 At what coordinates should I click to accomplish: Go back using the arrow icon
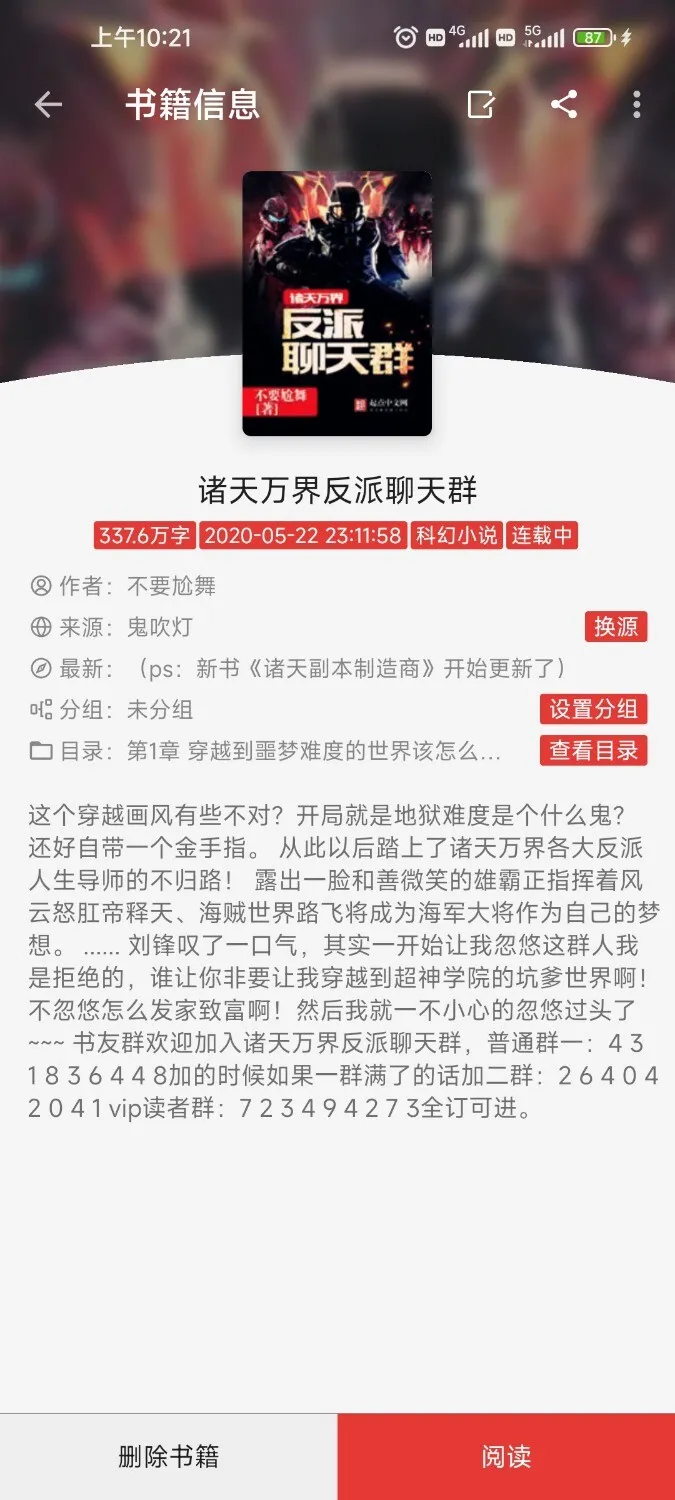48,104
